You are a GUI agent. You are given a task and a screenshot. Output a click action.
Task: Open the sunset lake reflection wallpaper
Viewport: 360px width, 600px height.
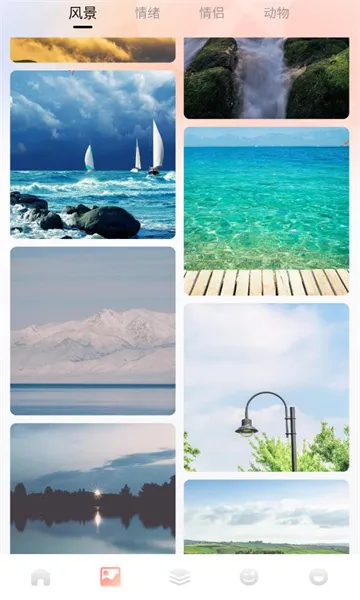(x=93, y=488)
